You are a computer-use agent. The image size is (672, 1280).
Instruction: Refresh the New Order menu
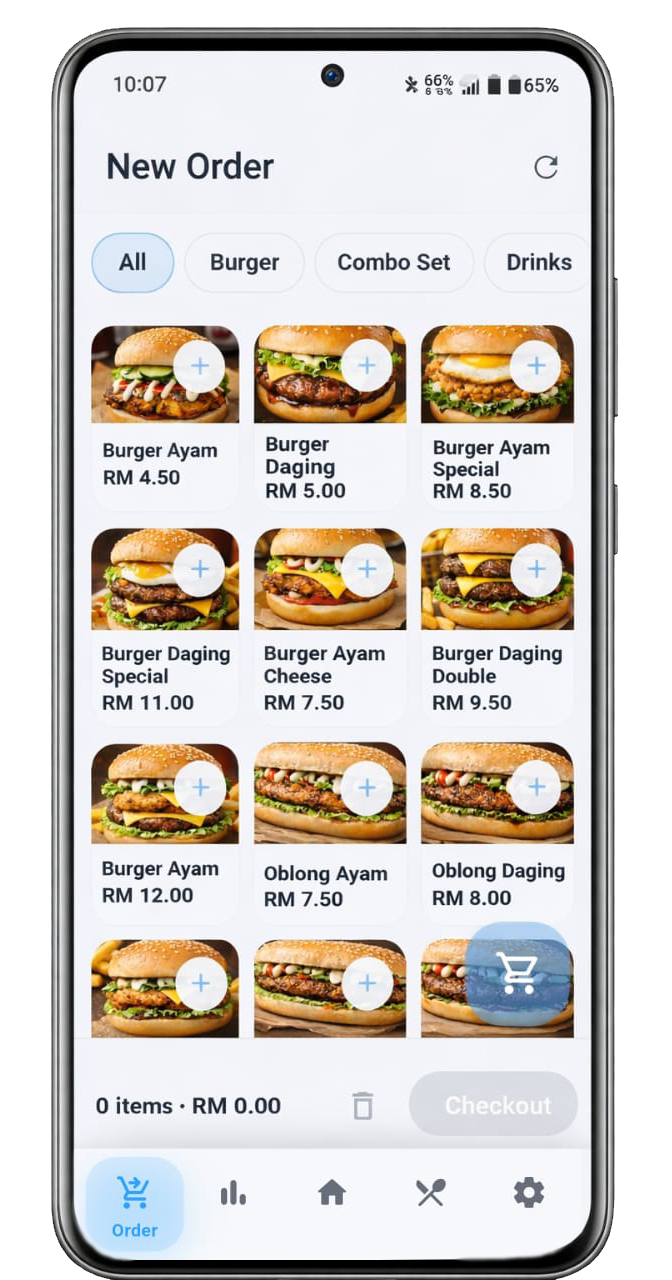[x=545, y=167]
